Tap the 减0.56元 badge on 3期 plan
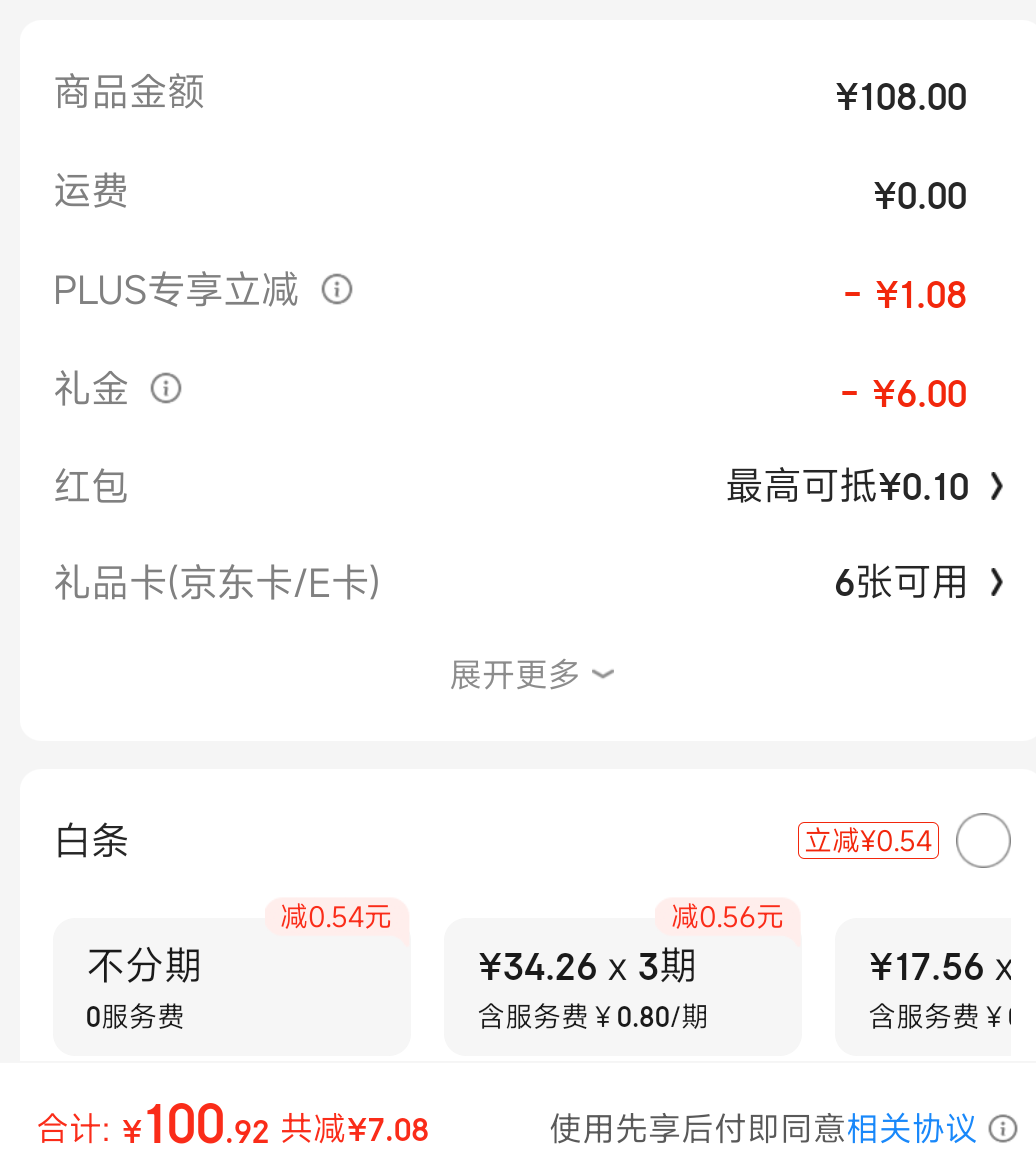 (727, 920)
